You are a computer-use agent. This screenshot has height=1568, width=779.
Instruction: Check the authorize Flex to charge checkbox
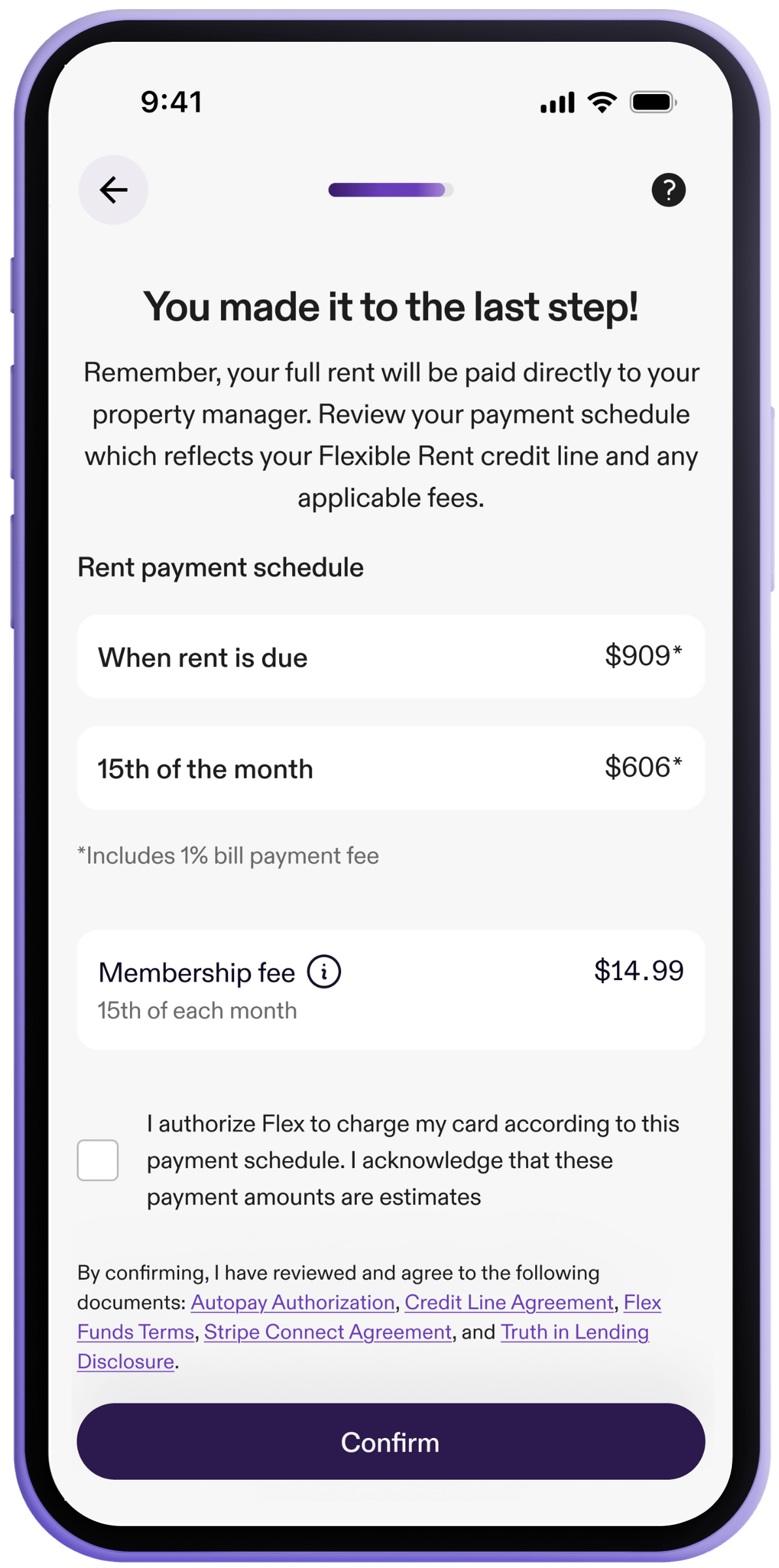pos(98,1160)
